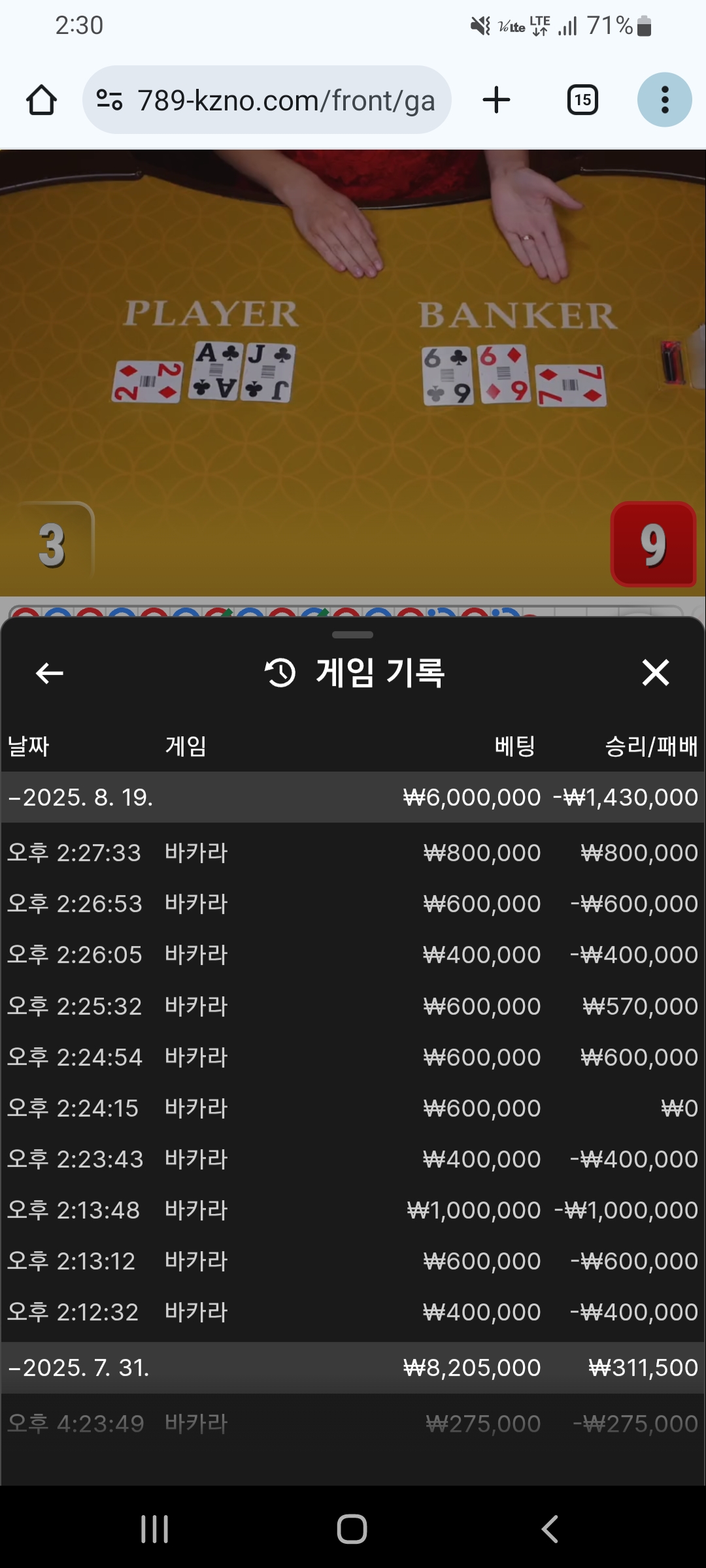
Task: Close the game history panel
Action: pos(655,672)
